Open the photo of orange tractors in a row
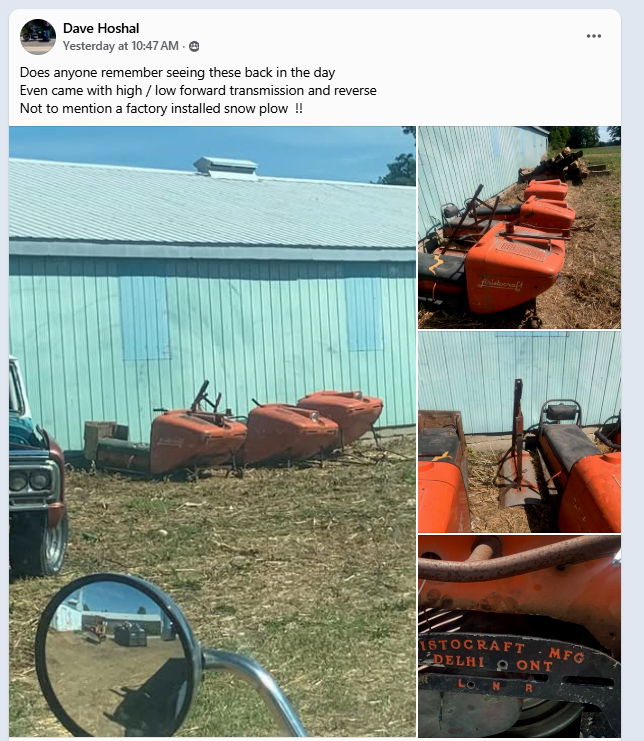 pos(519,227)
